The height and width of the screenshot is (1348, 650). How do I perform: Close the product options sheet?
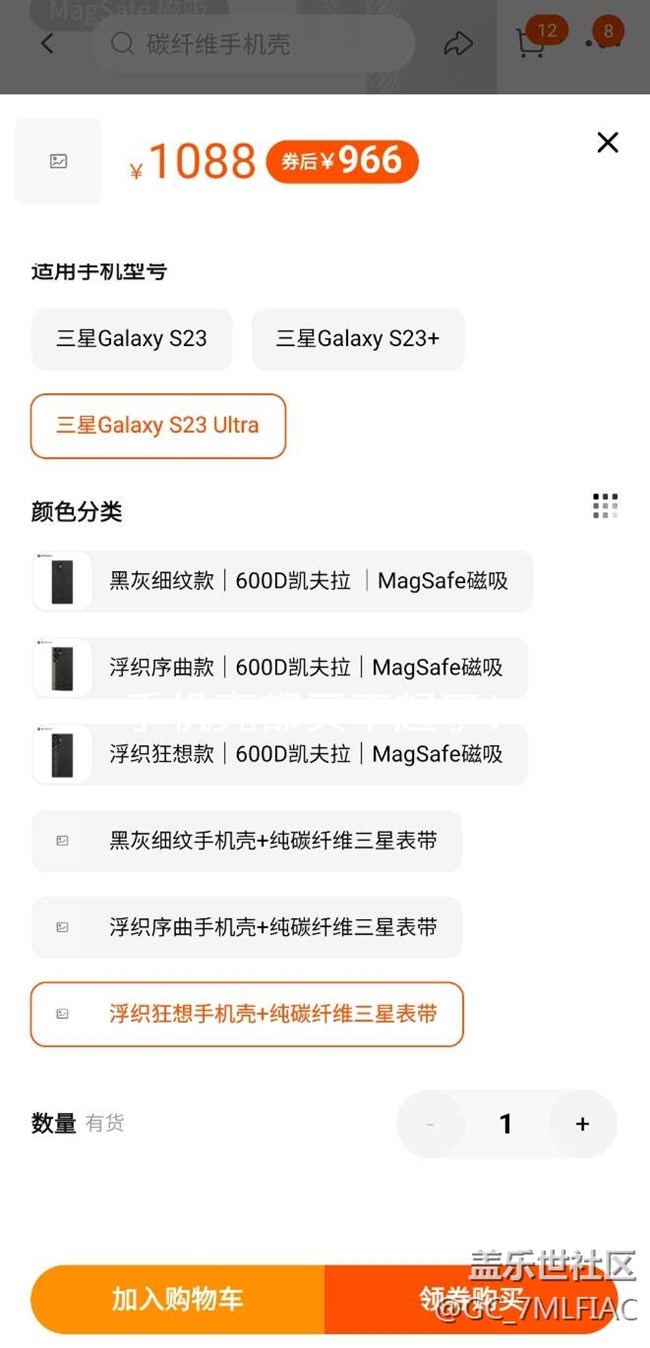point(607,143)
